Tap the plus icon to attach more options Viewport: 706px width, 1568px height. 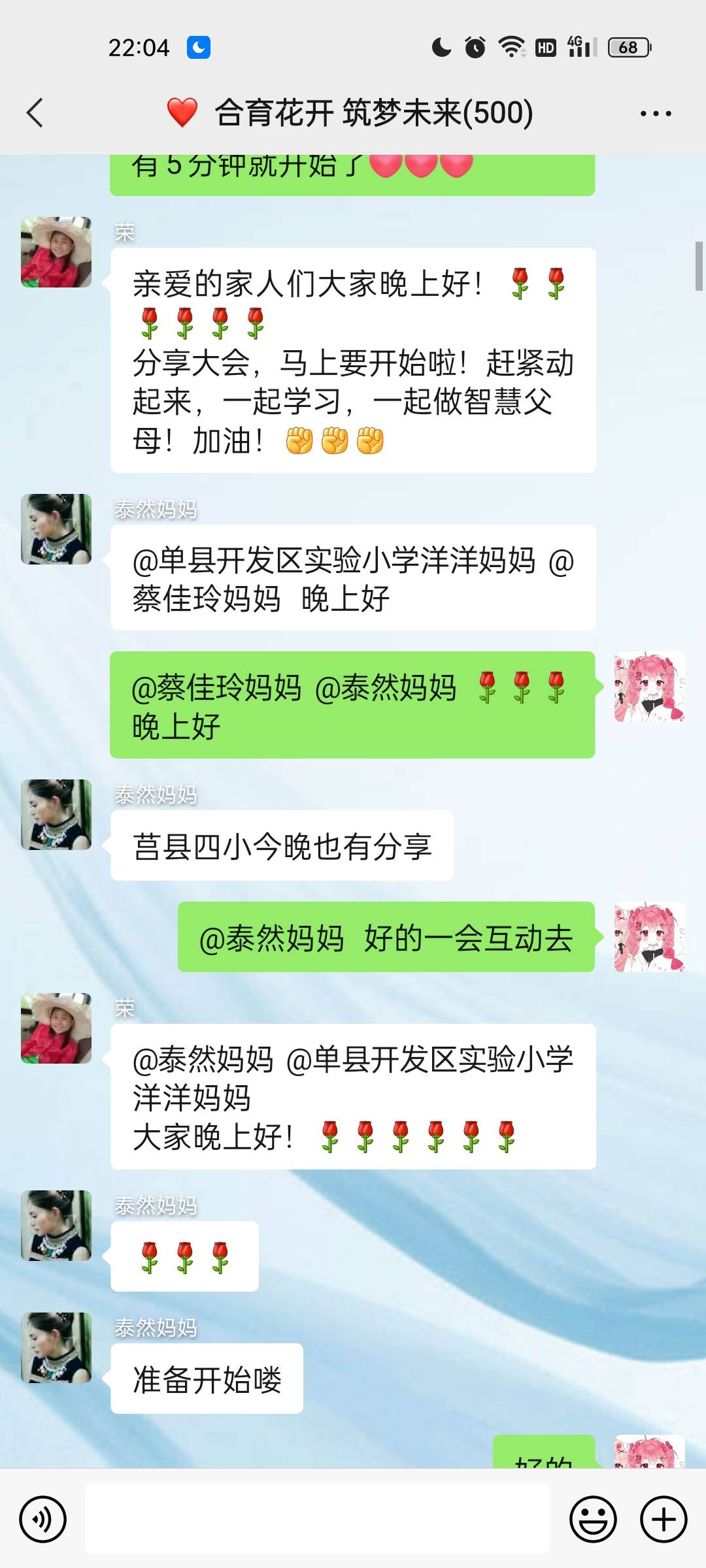663,1519
